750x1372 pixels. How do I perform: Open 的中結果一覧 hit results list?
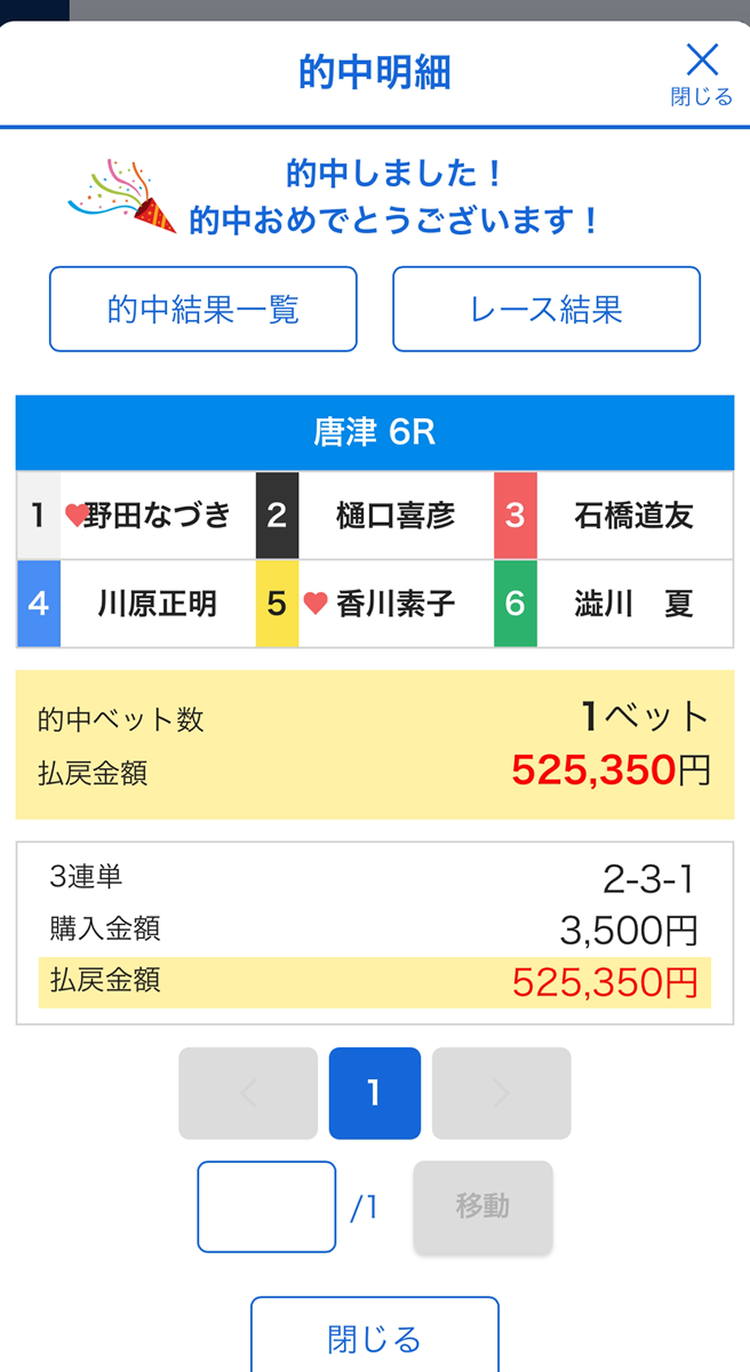click(x=203, y=309)
